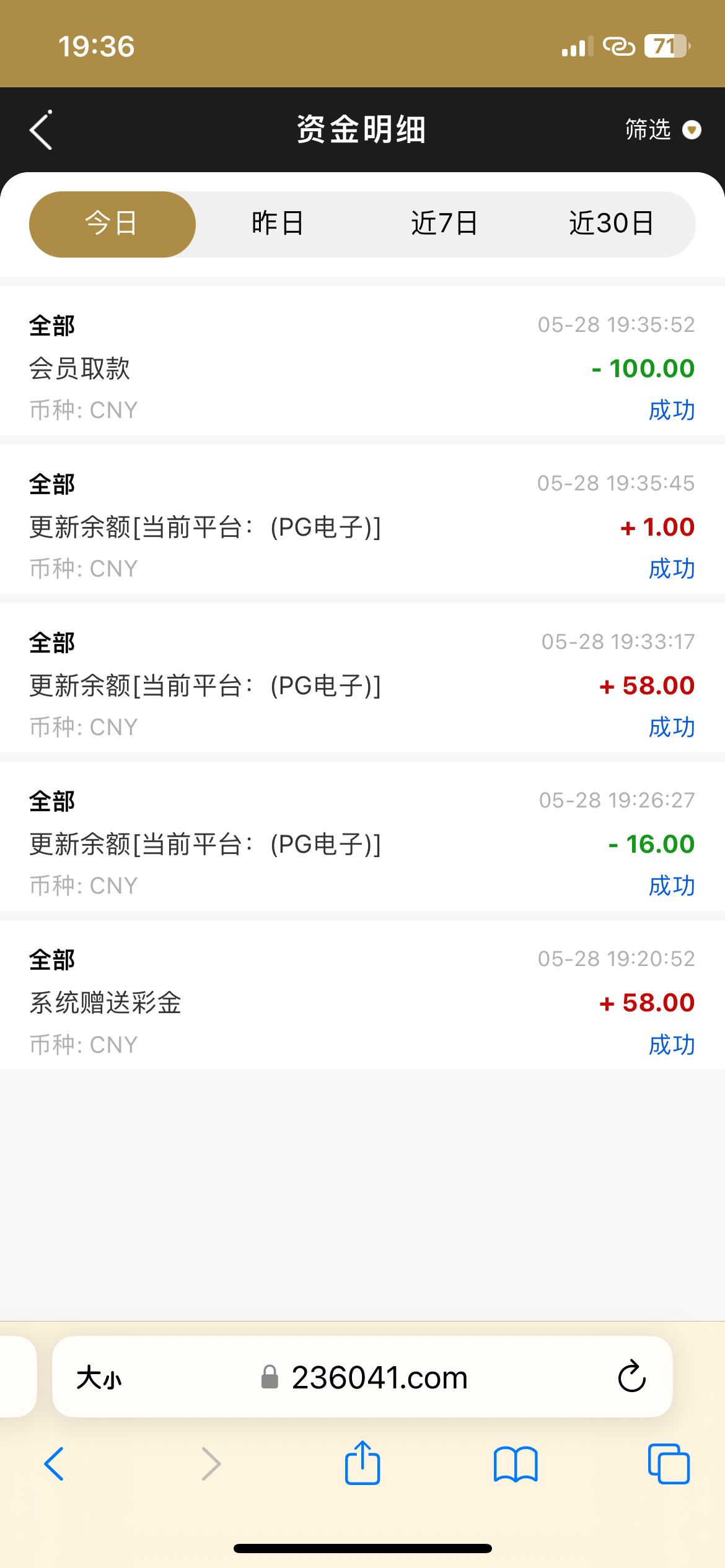Open Safari's 大小 page settings

coord(99,1378)
